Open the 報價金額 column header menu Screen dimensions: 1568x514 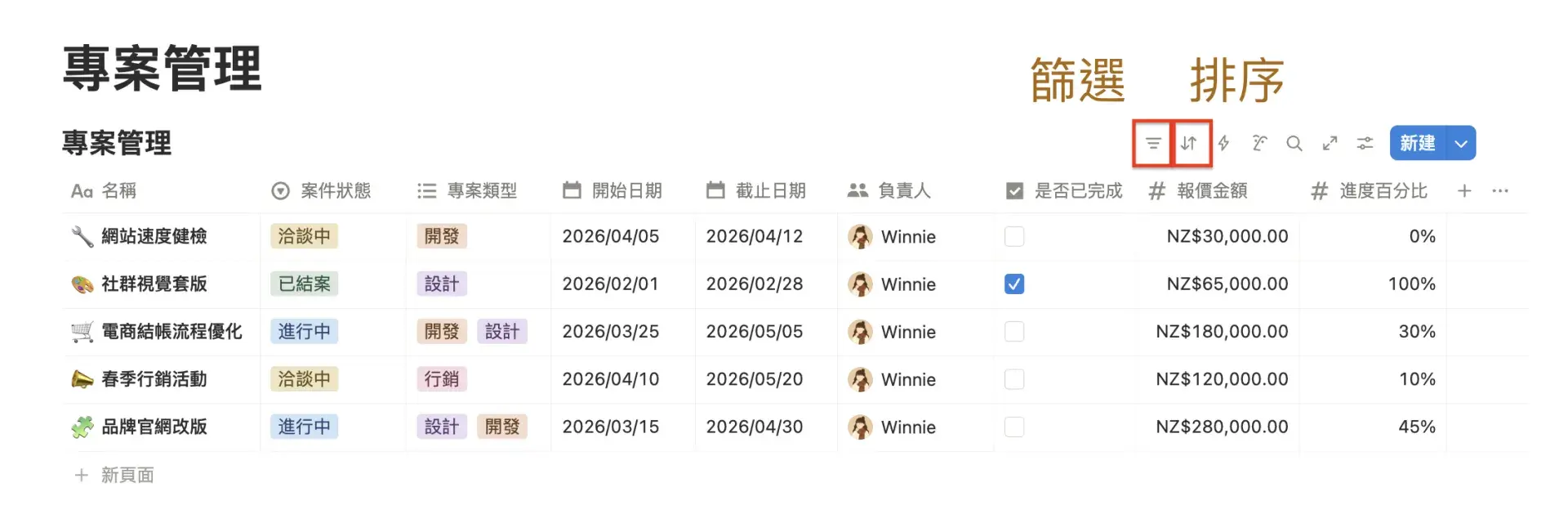pos(1211,190)
